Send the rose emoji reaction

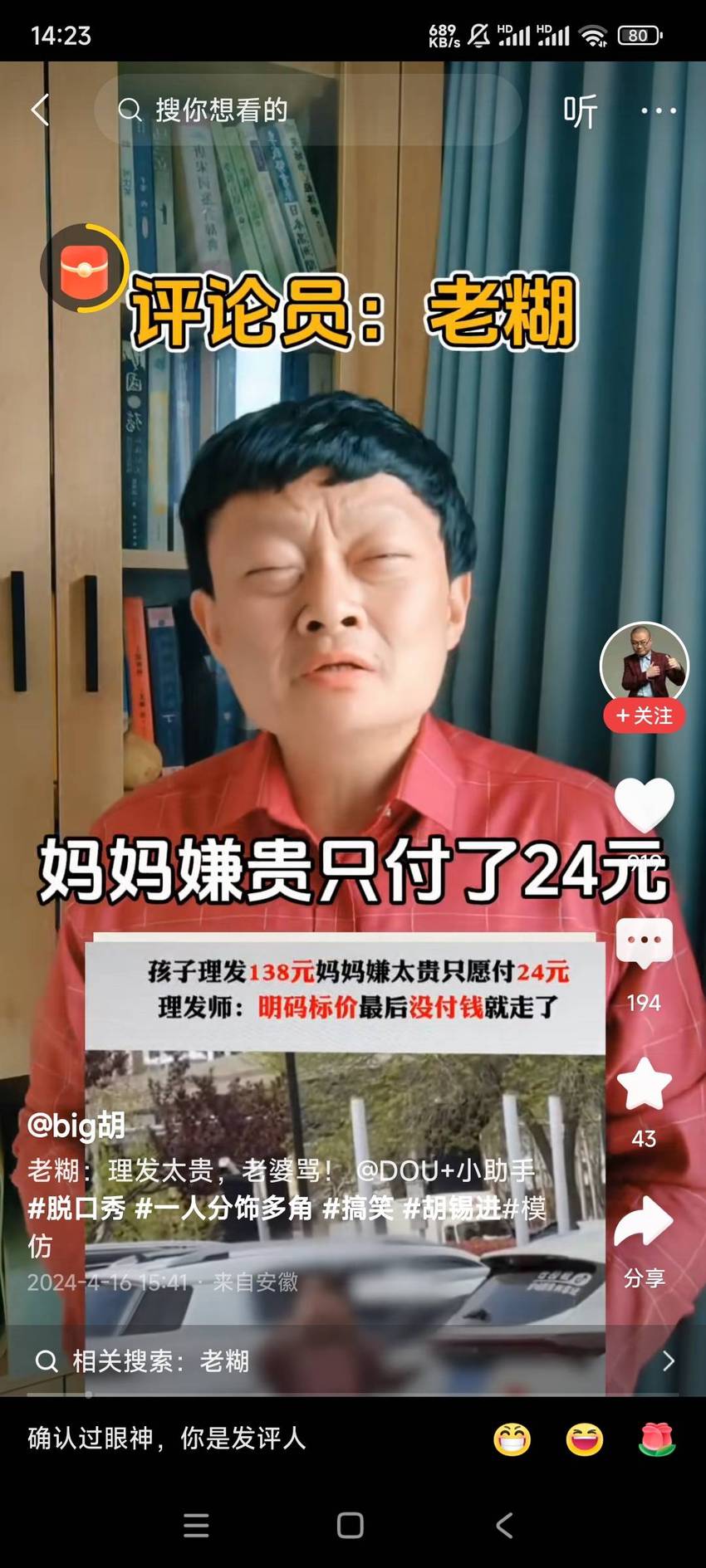(657, 1439)
